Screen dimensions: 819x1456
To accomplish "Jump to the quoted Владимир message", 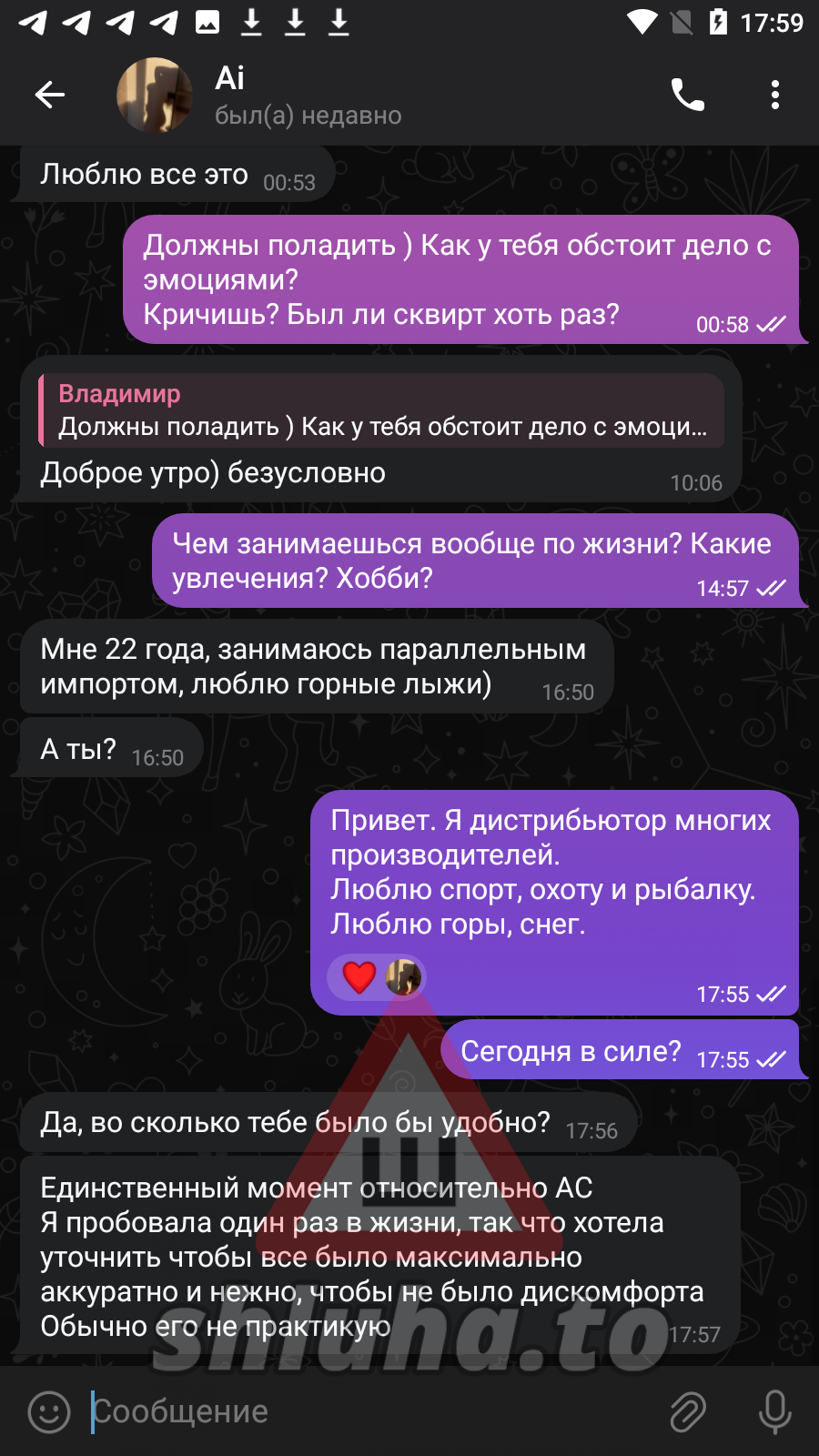I will [381, 409].
